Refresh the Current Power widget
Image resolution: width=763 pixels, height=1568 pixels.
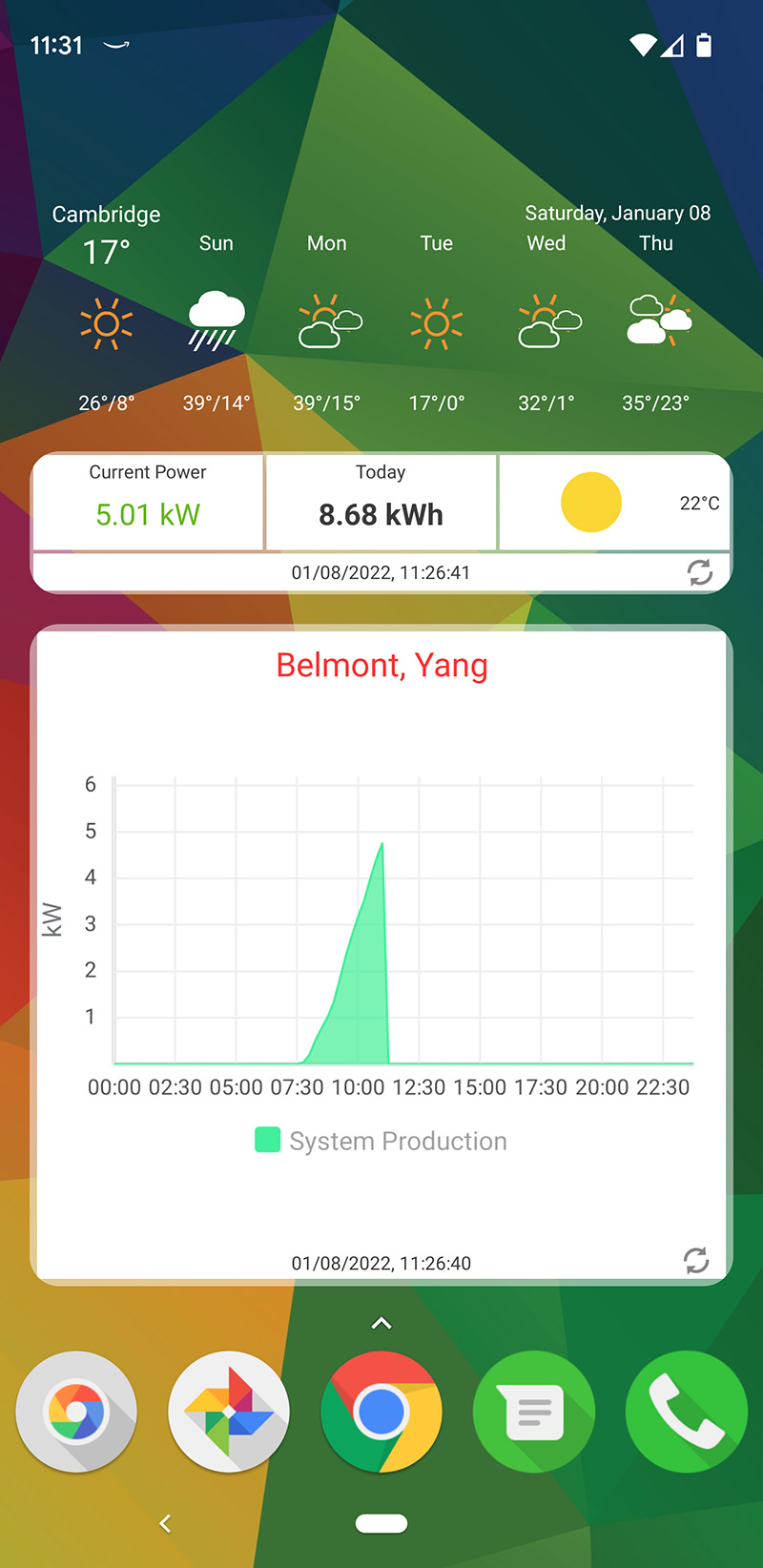(x=700, y=572)
